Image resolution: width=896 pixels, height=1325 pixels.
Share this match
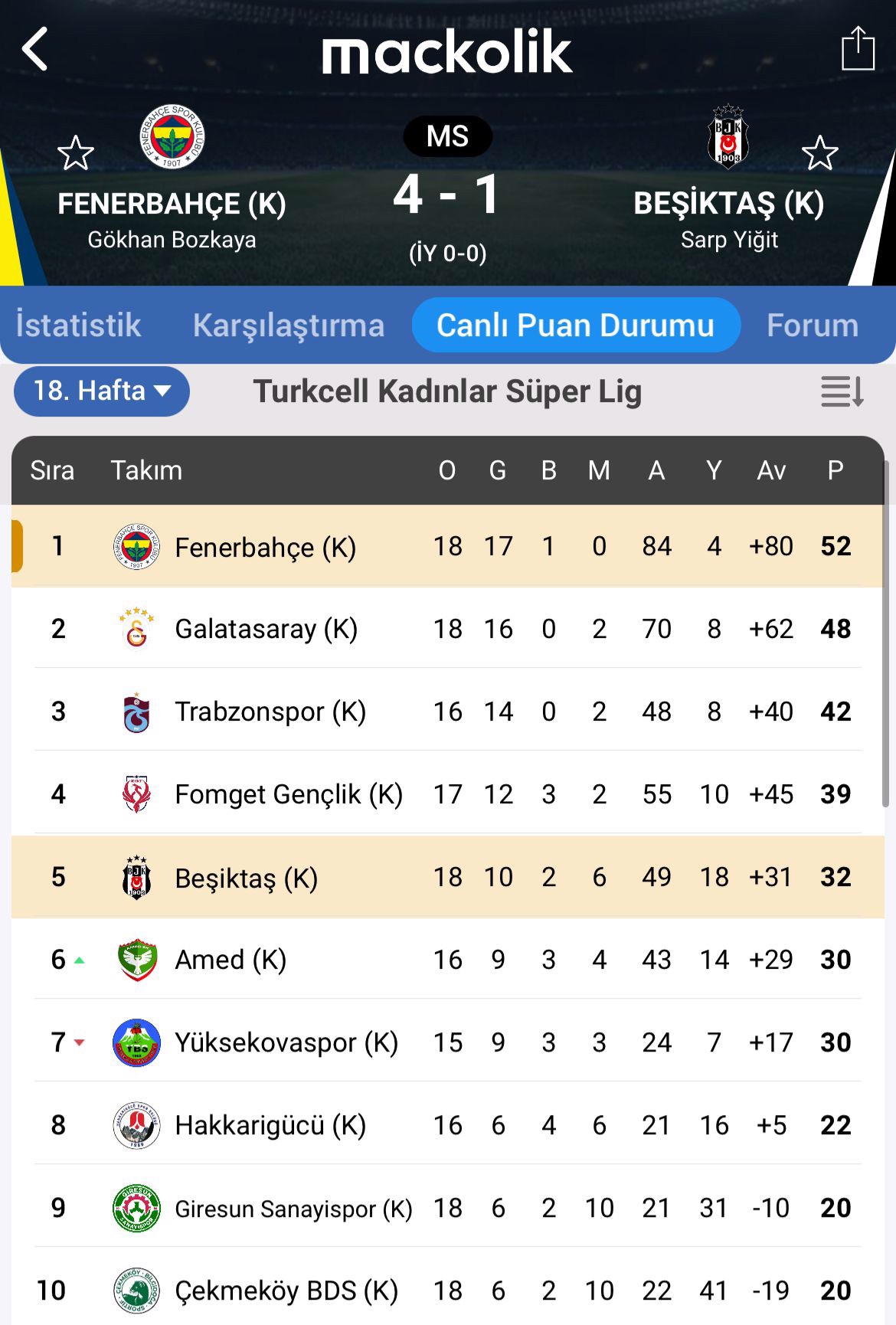pos(857,49)
